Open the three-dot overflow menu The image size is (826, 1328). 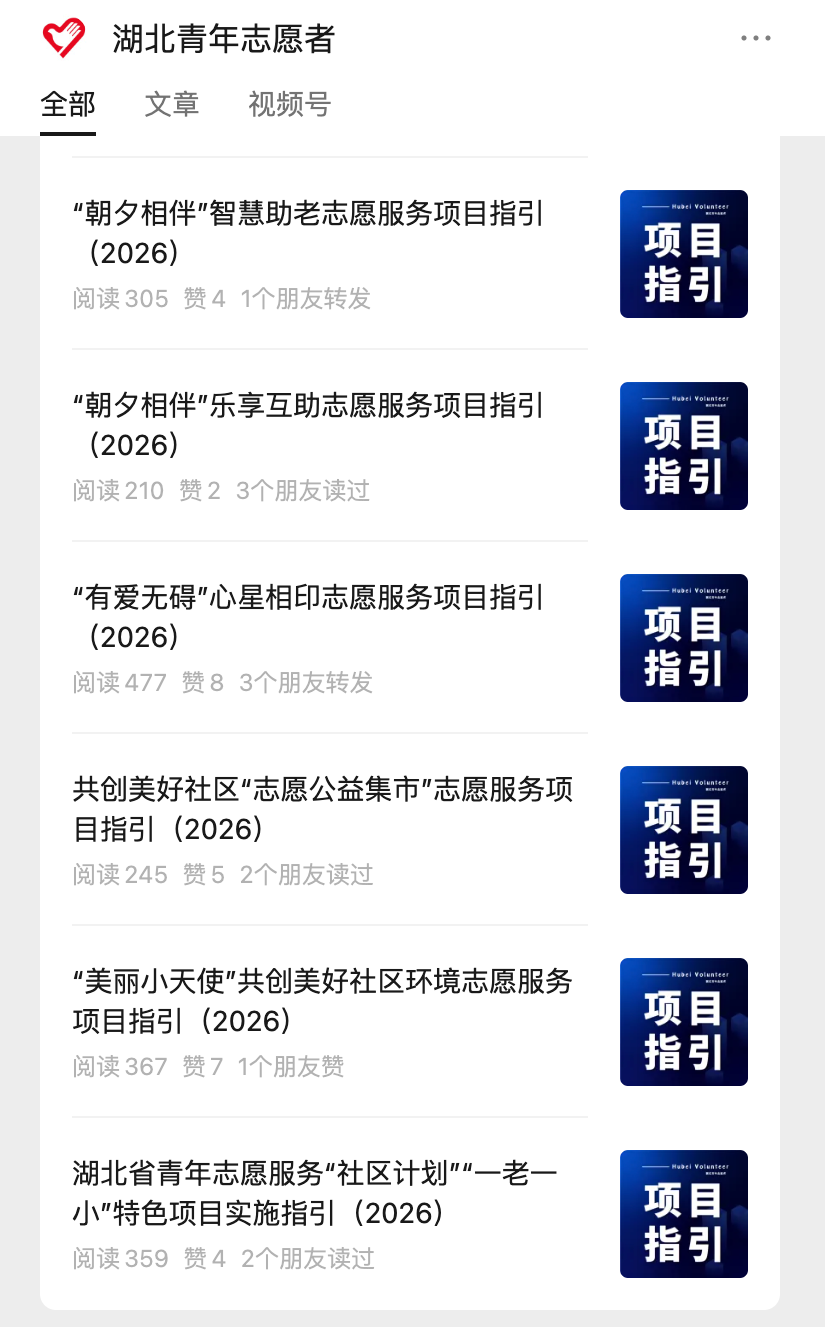(756, 39)
